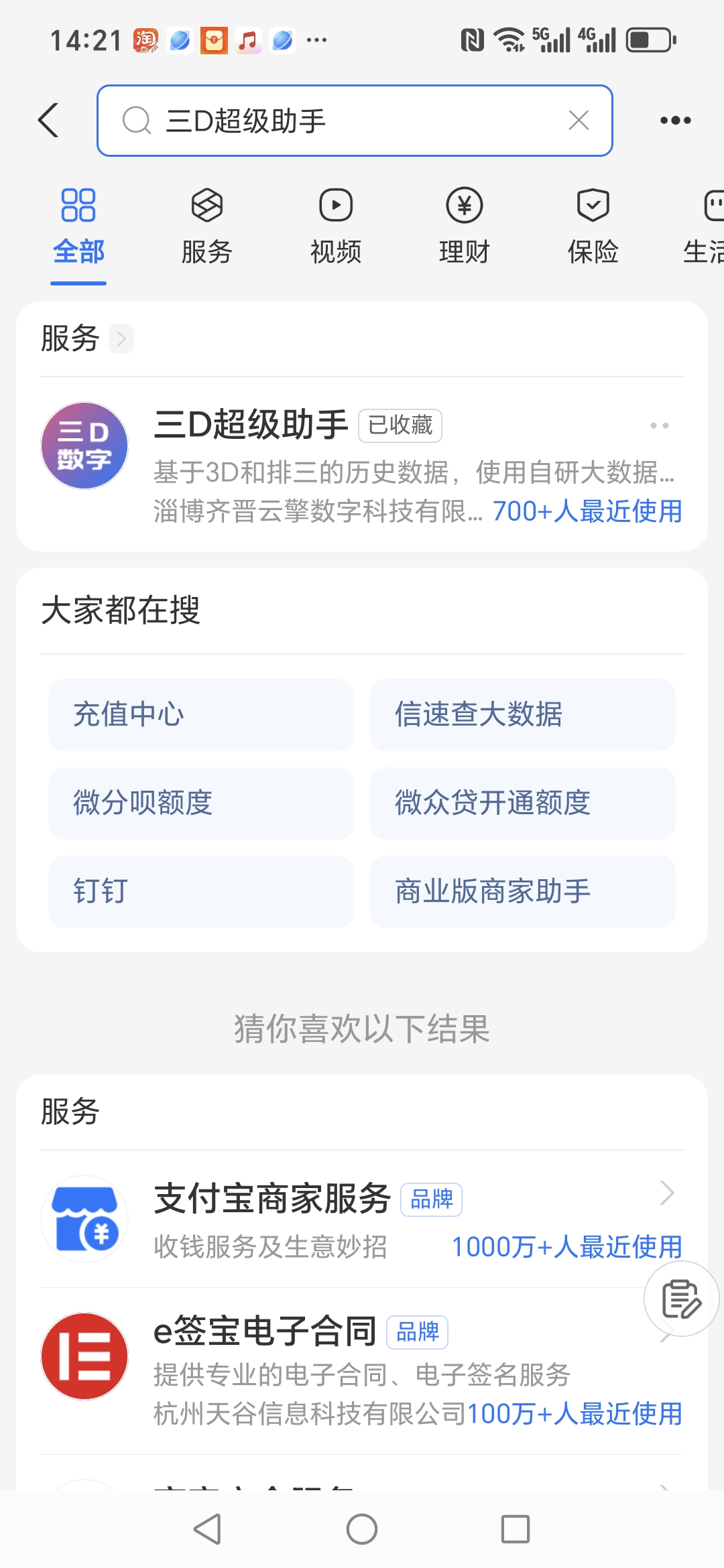Search for 充值中心 suggestion
The image size is (724, 1568).
click(200, 714)
